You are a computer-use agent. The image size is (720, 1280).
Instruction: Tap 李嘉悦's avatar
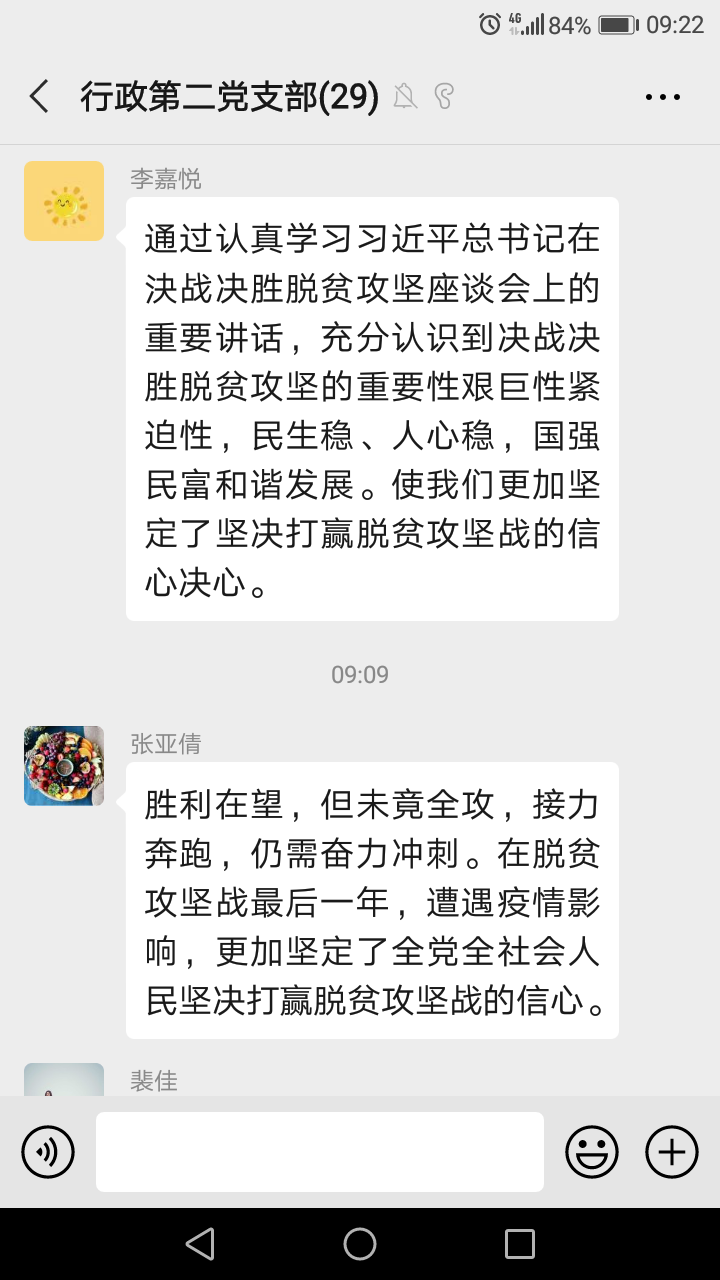[x=64, y=201]
